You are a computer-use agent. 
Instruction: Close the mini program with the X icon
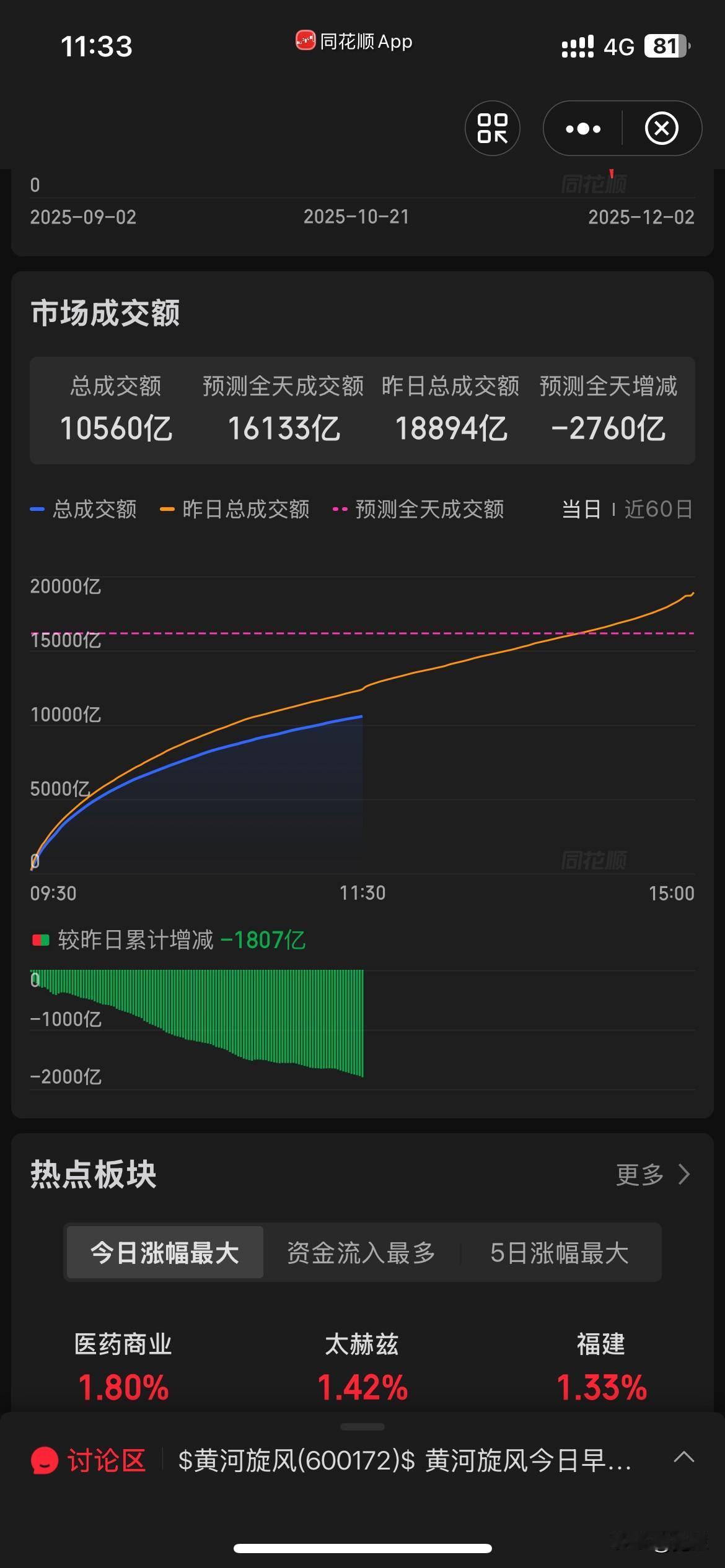(x=661, y=128)
